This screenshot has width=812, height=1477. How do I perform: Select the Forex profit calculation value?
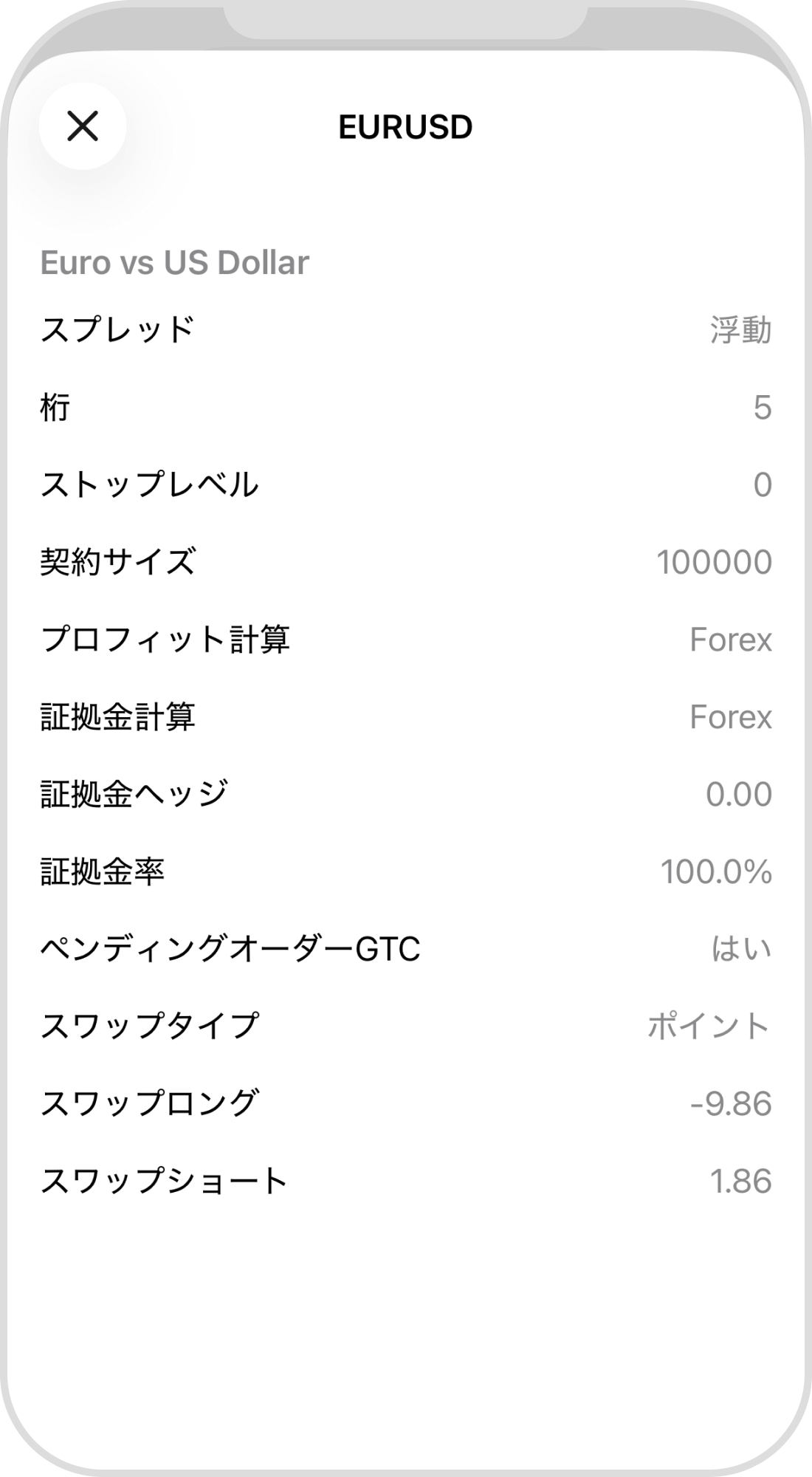730,641
